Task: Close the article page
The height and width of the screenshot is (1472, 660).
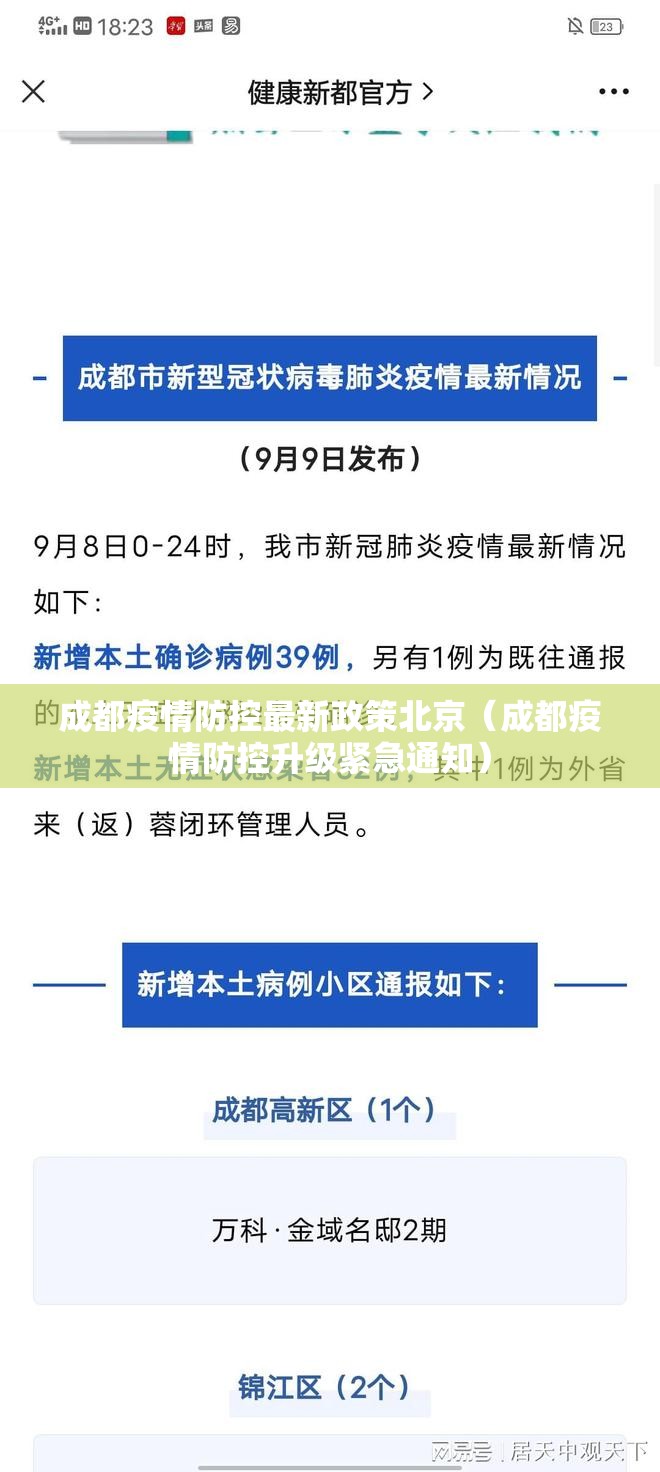Action: (x=33, y=92)
